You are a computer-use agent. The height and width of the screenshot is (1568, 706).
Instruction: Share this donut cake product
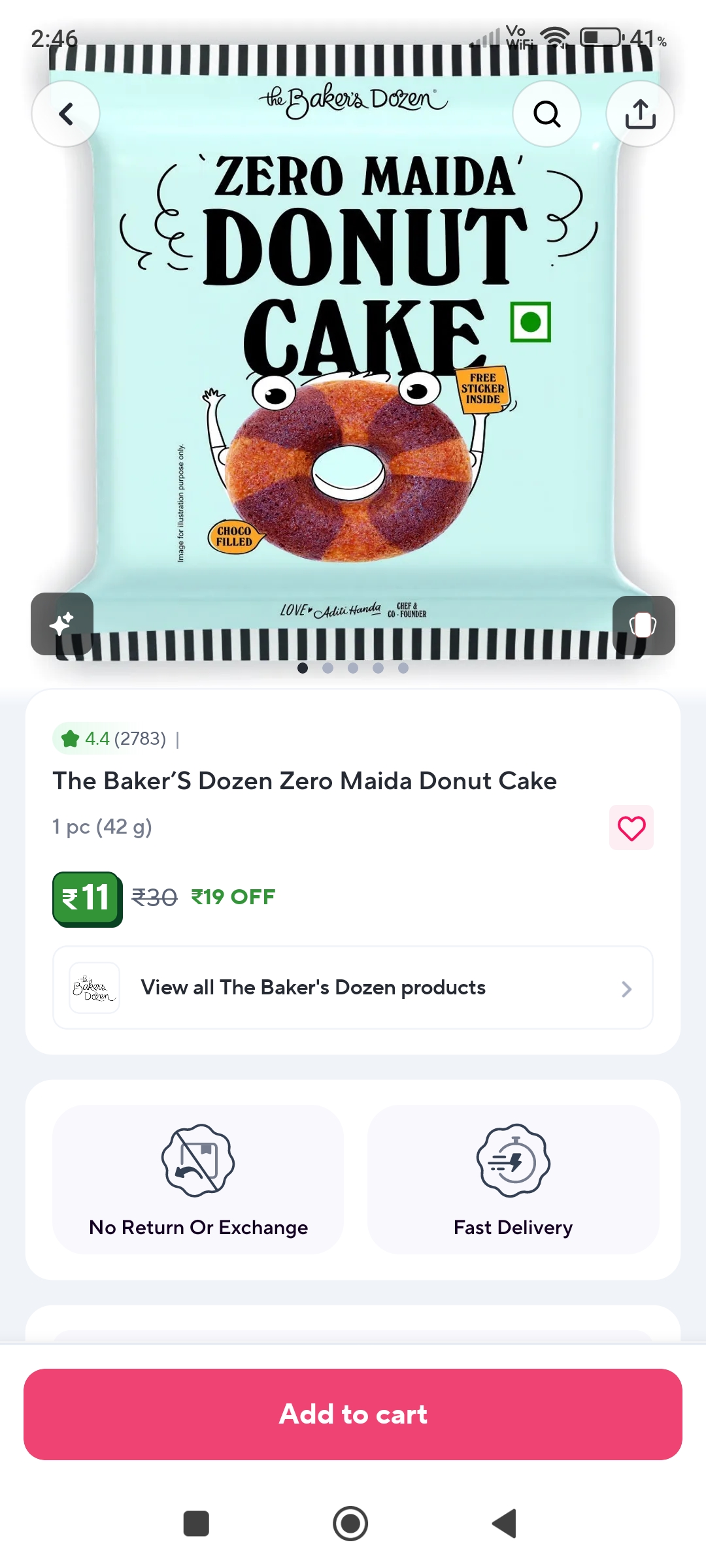[x=640, y=114]
